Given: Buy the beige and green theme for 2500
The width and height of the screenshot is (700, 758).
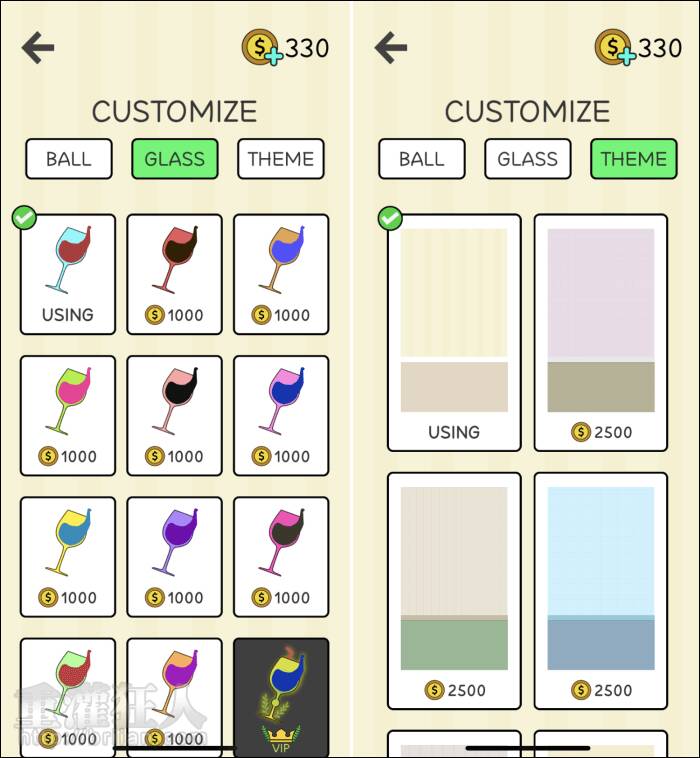Looking at the screenshot, I should tap(454, 590).
